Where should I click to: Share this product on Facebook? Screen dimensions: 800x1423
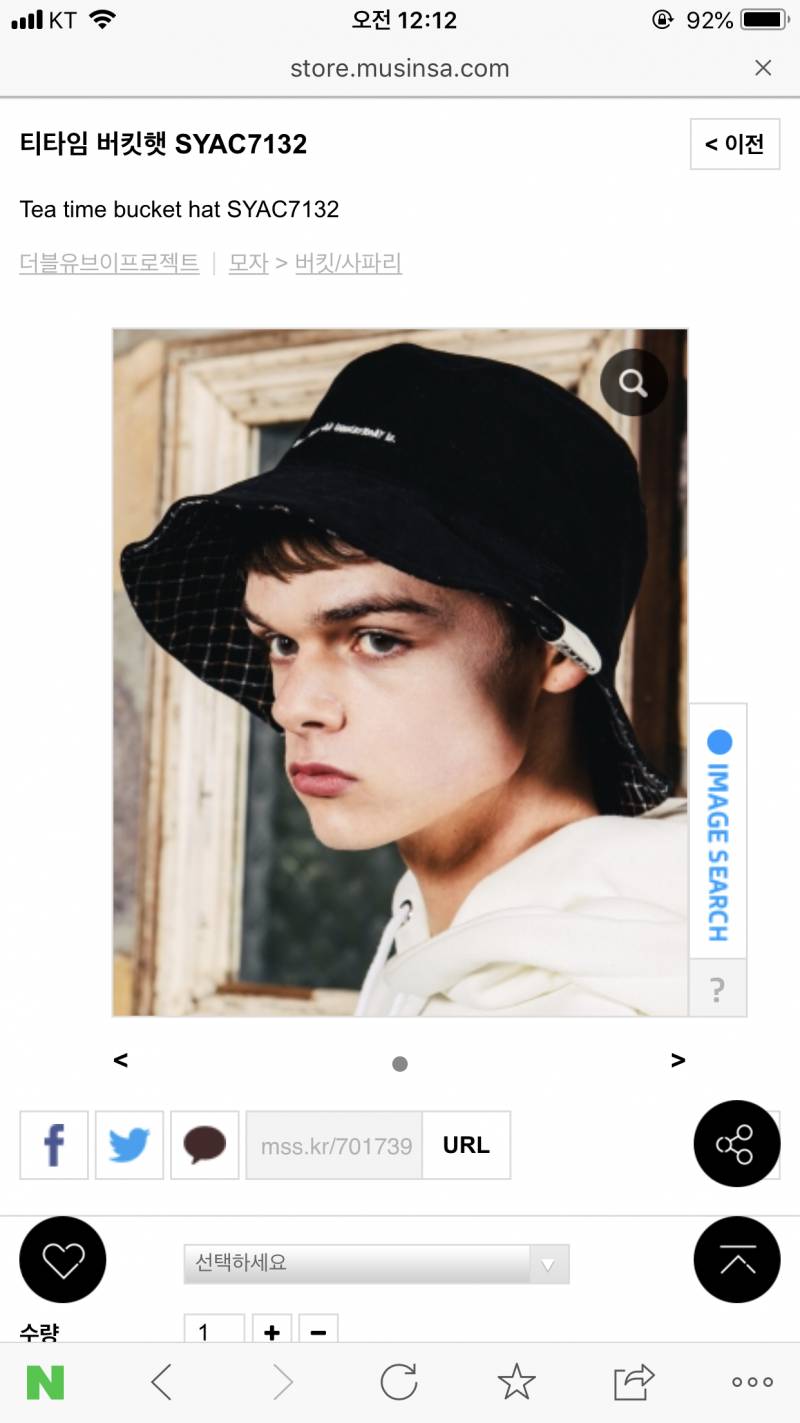coord(54,1145)
